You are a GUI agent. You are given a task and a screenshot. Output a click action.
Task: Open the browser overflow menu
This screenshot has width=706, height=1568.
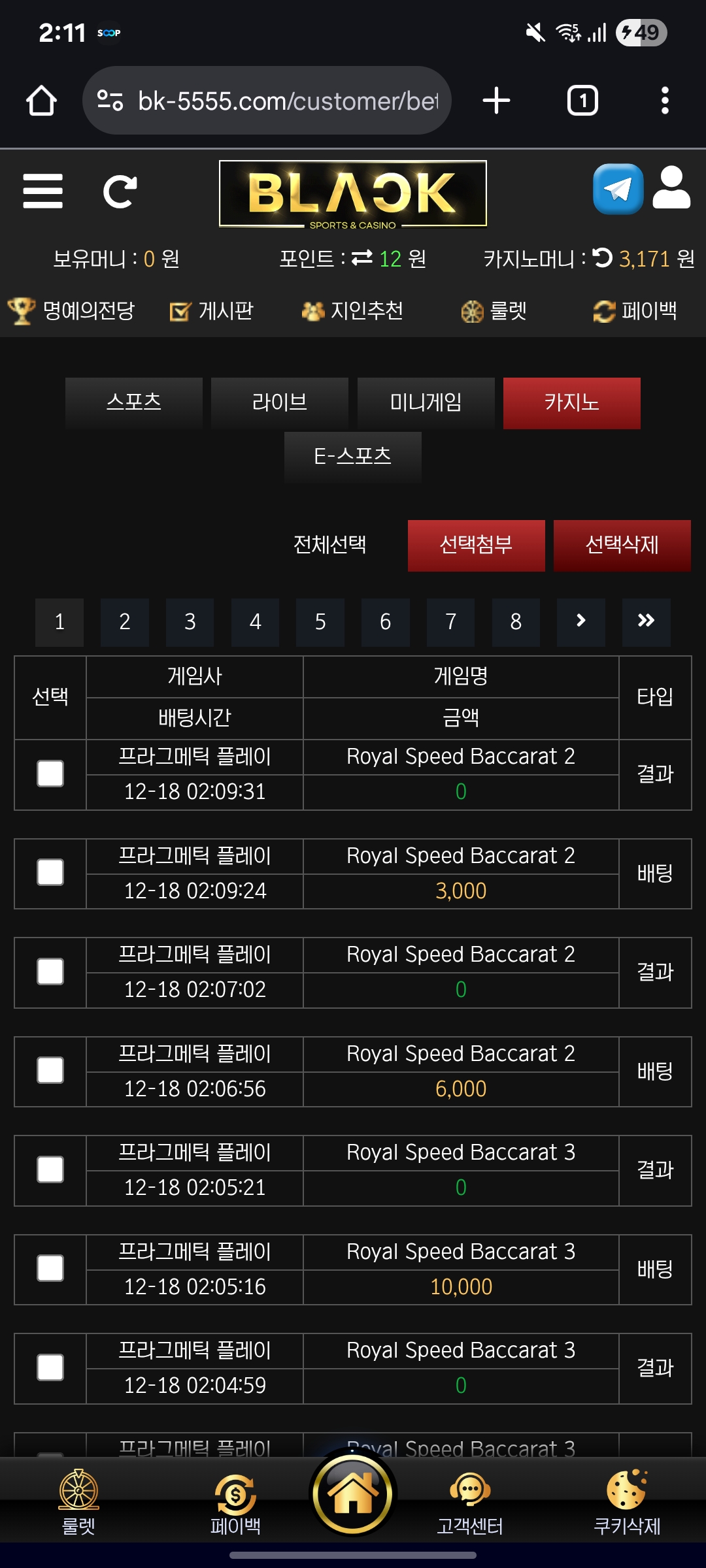coord(665,101)
